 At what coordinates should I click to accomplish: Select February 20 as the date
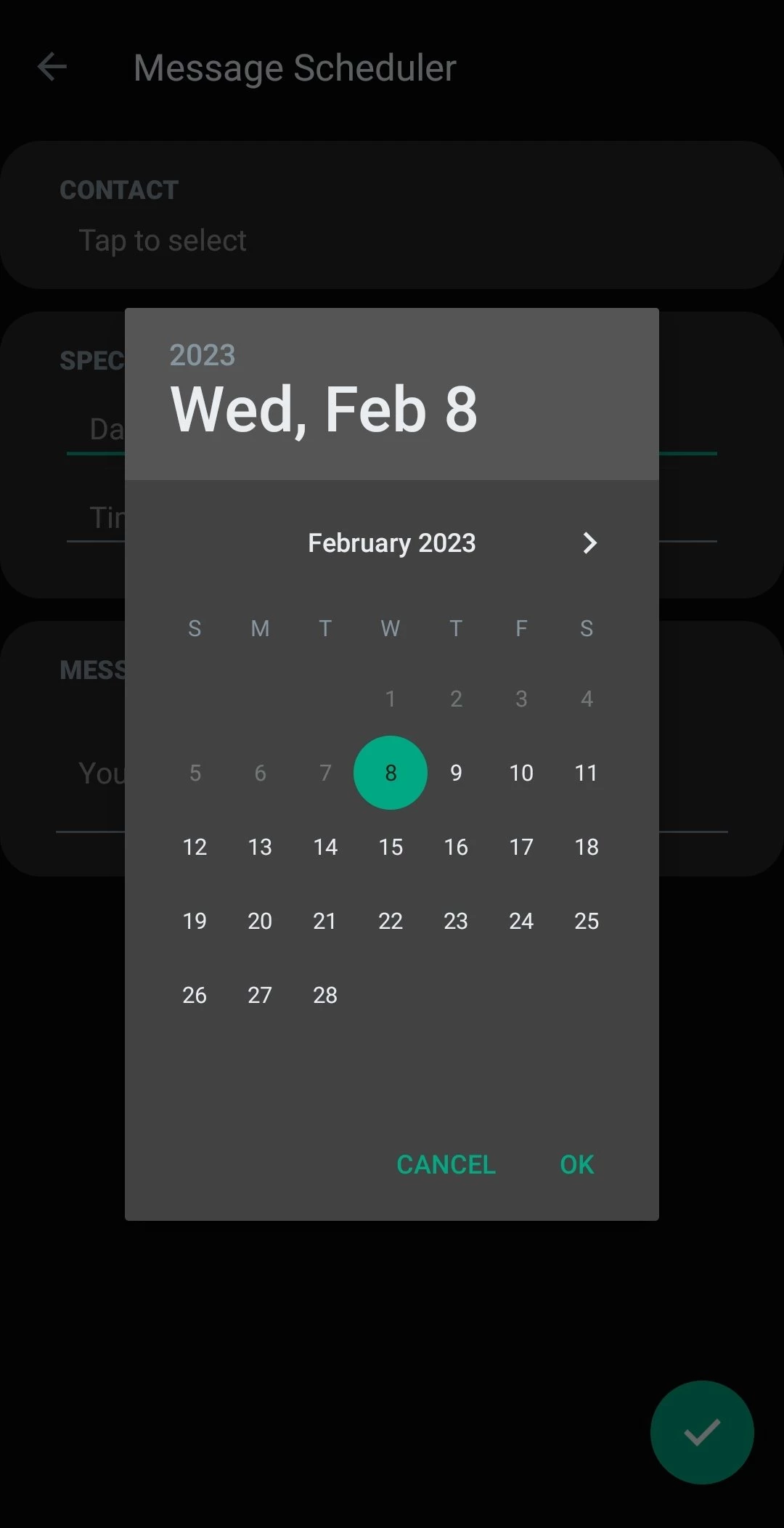pyautogui.click(x=260, y=921)
